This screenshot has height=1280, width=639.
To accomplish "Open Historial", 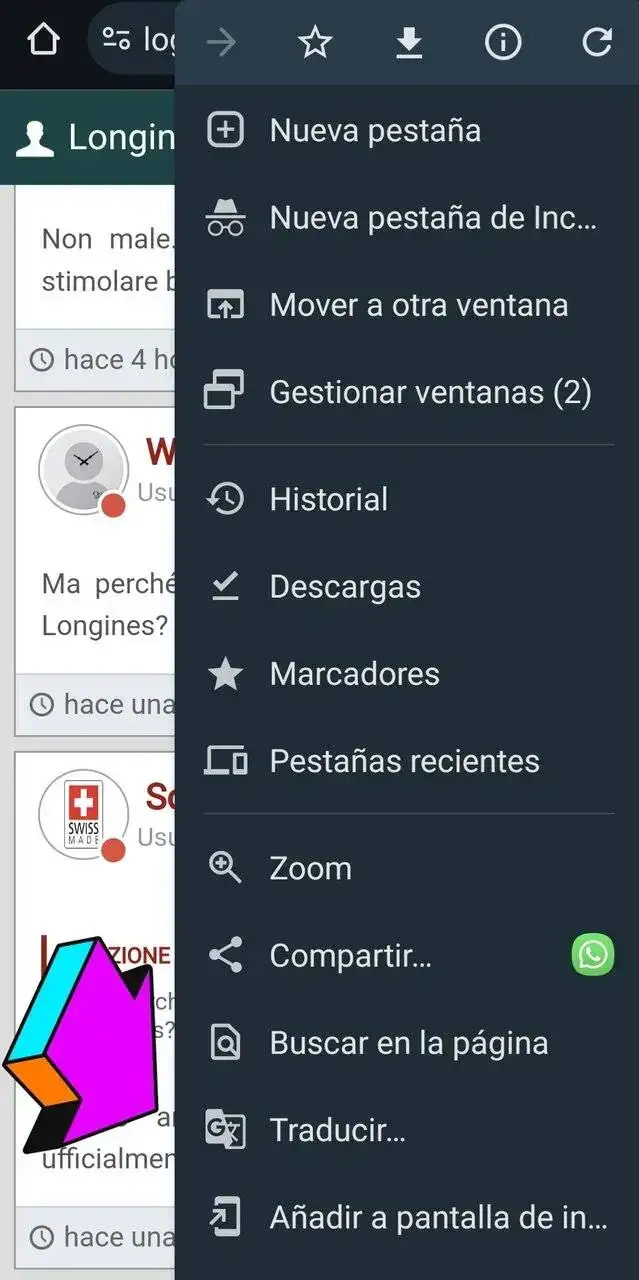I will coord(328,499).
